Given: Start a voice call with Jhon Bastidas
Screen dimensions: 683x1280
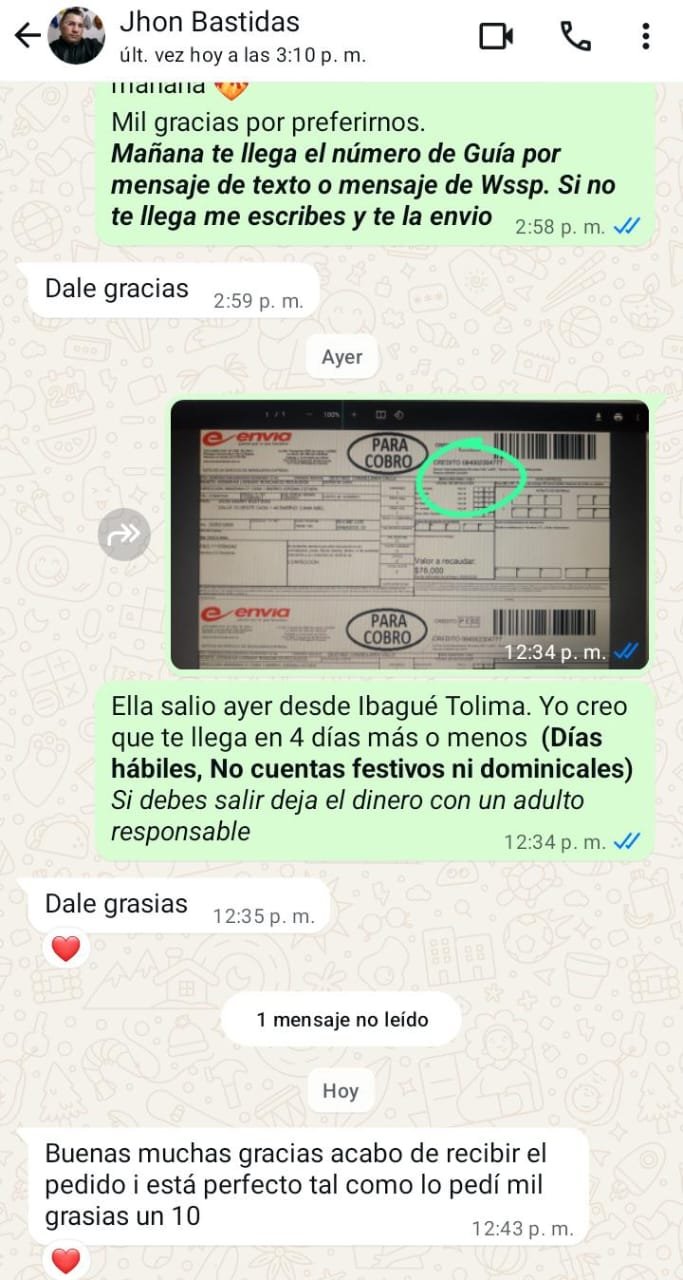Looking at the screenshot, I should tap(575, 37).
